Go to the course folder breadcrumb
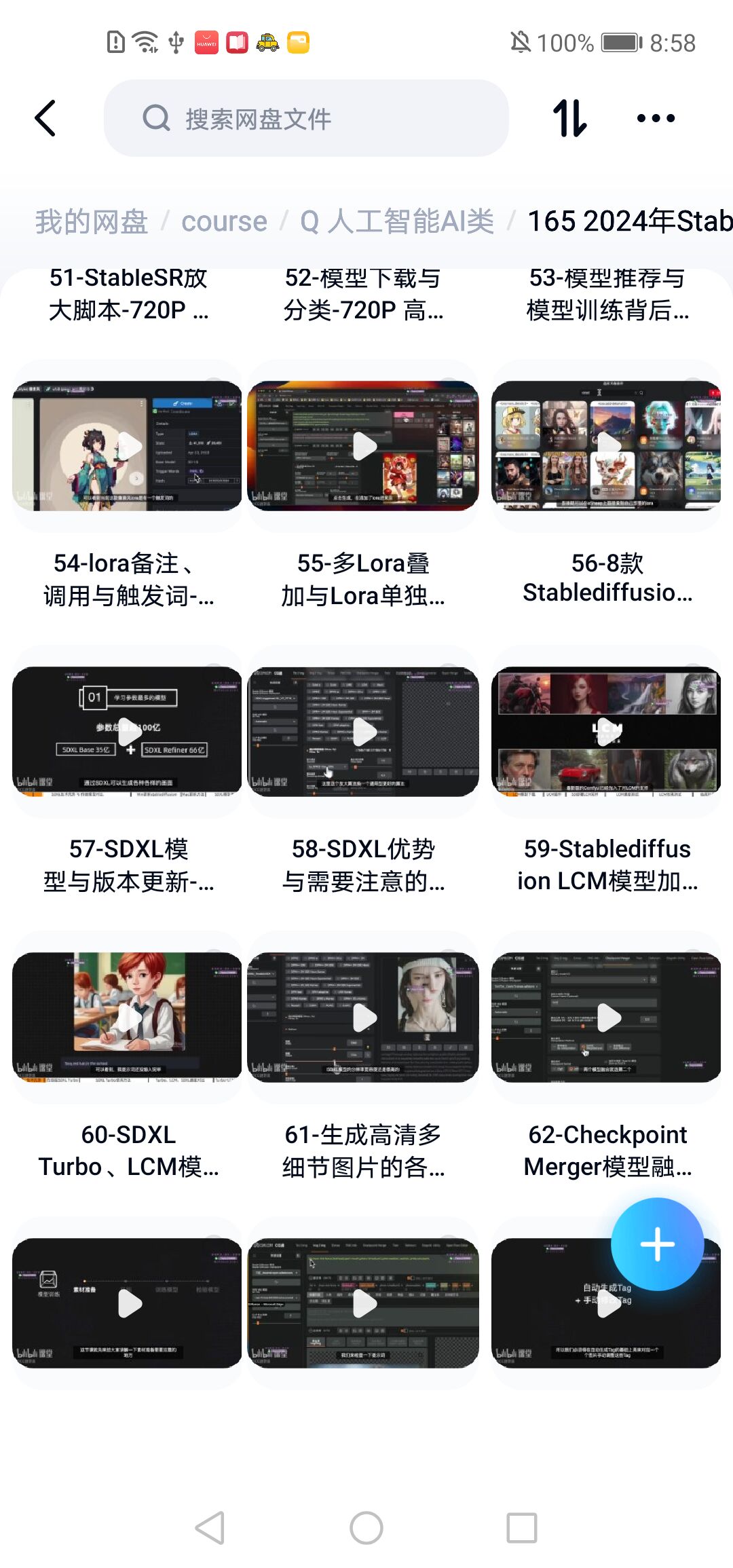Viewport: 733px width, 1568px height. [x=224, y=222]
